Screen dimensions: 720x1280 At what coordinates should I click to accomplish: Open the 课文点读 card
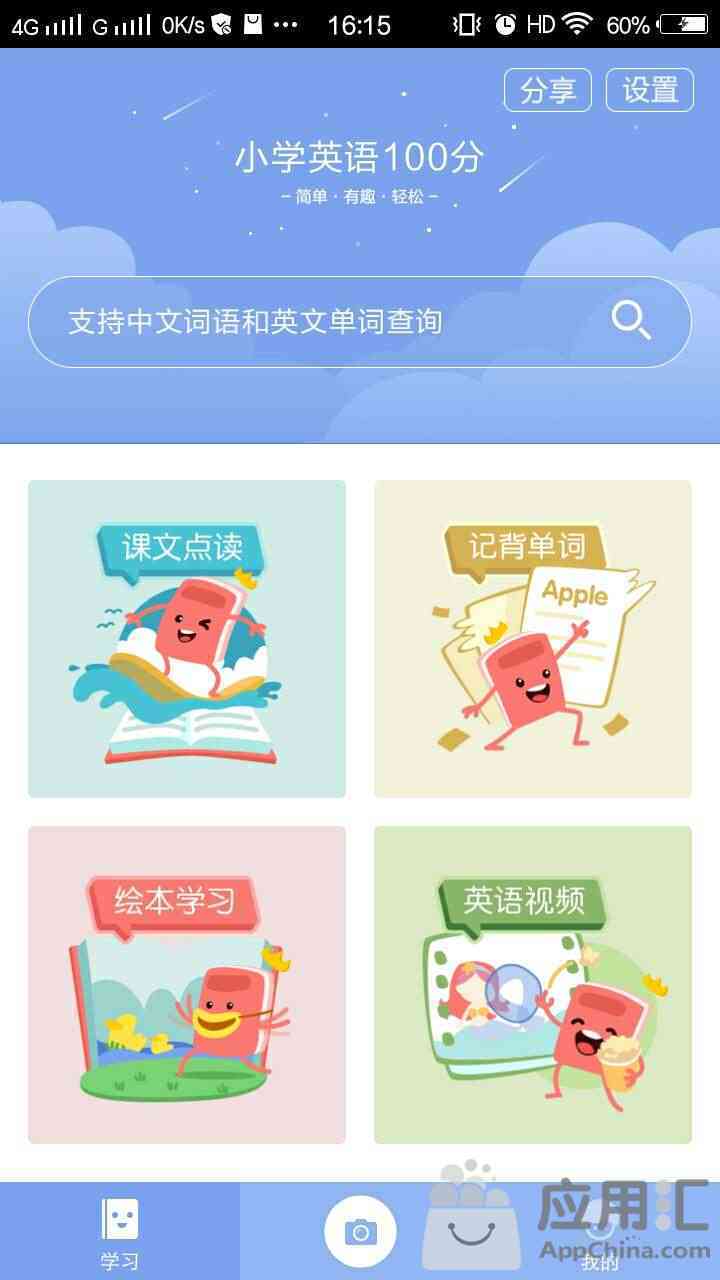pos(187,639)
